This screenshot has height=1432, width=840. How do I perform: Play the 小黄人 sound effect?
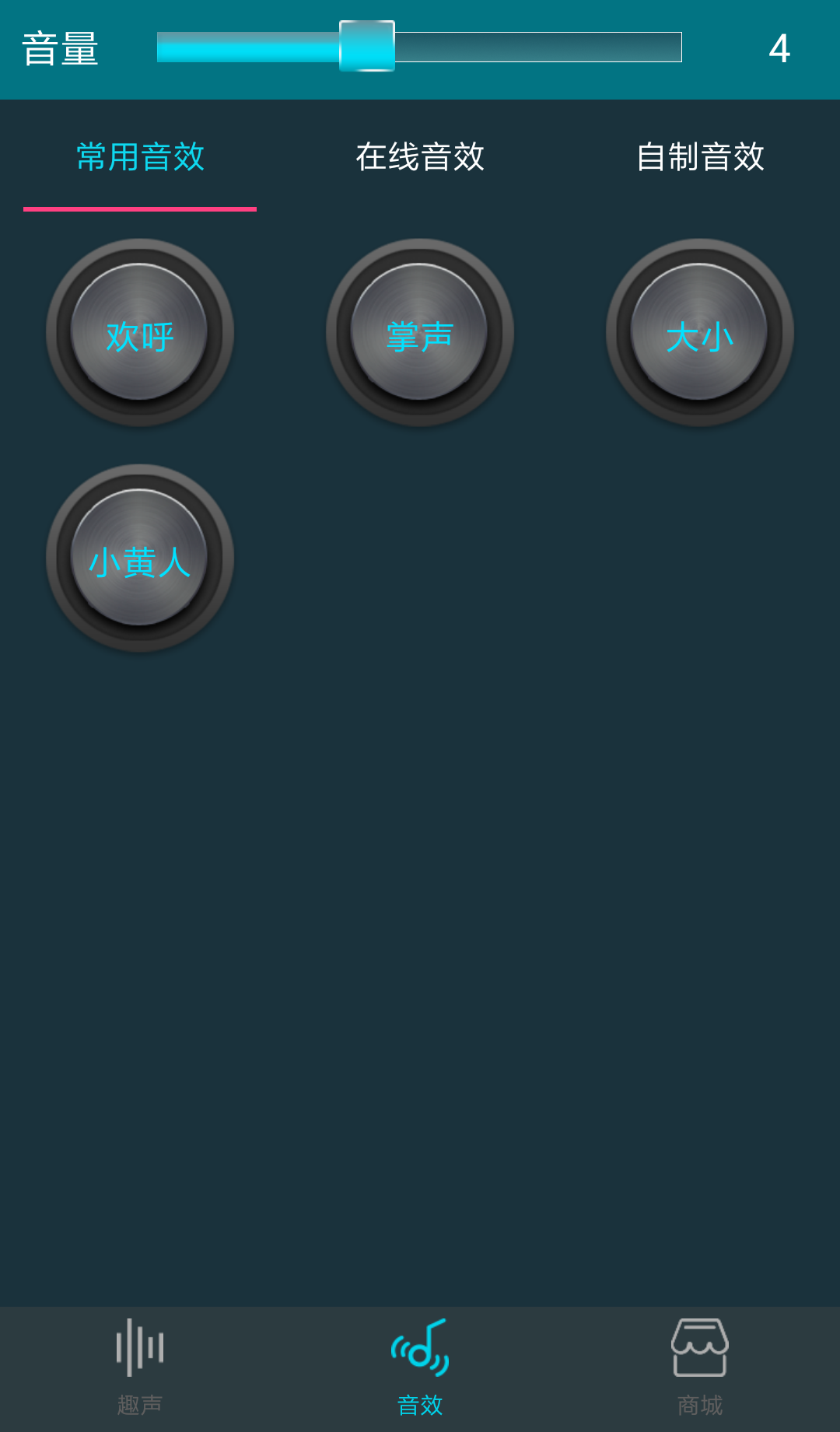[140, 558]
